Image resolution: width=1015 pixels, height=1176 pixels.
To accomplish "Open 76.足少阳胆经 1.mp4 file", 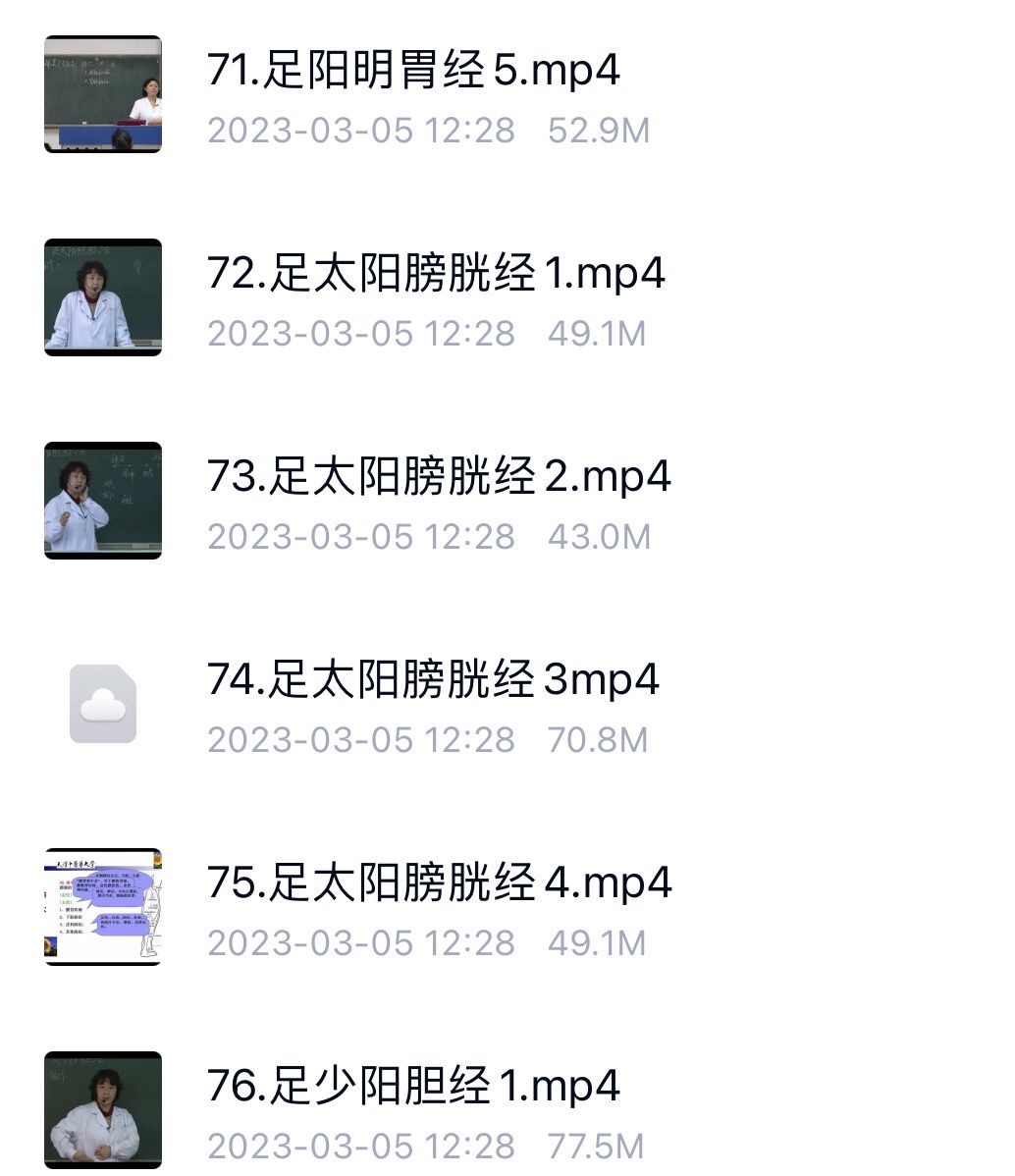I will coord(412,1087).
